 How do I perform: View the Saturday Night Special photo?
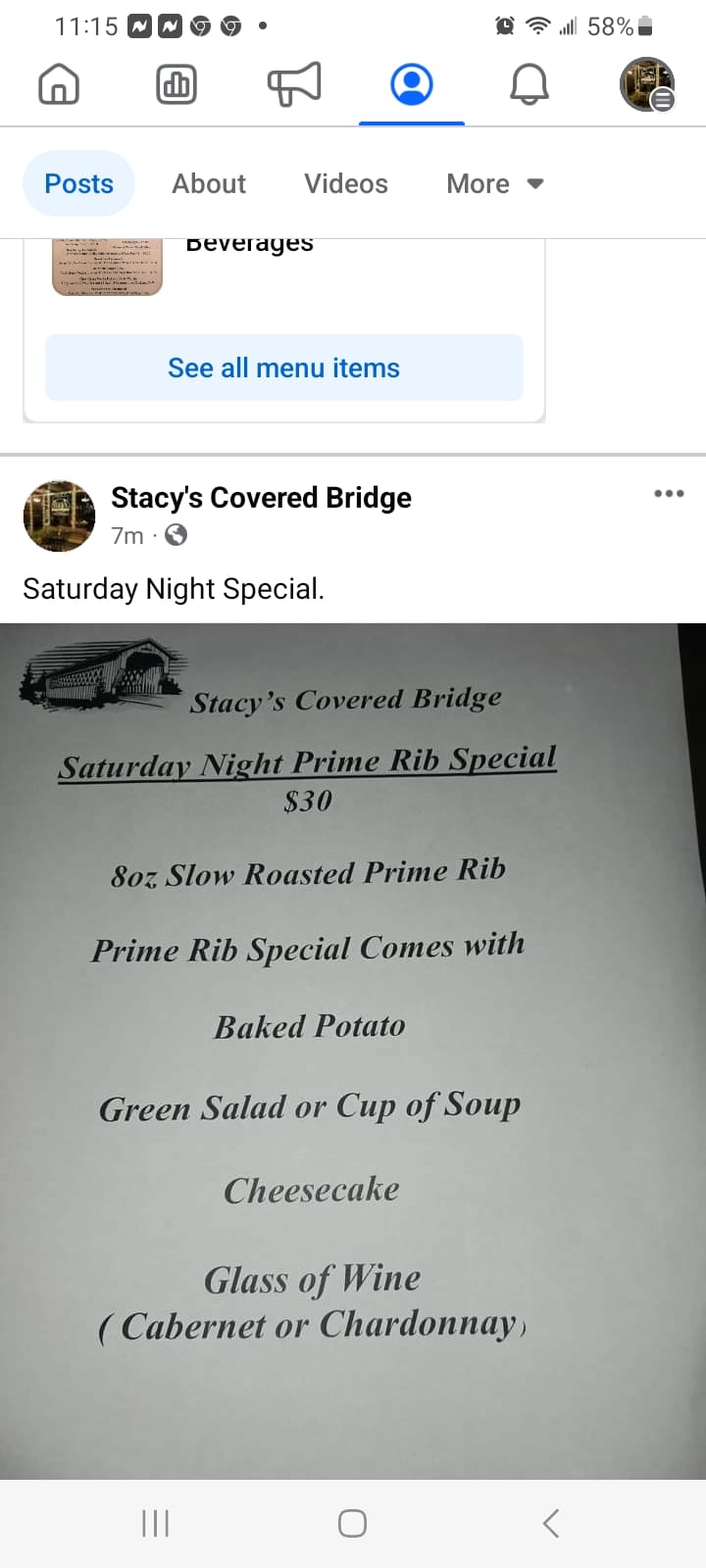pos(353,1049)
